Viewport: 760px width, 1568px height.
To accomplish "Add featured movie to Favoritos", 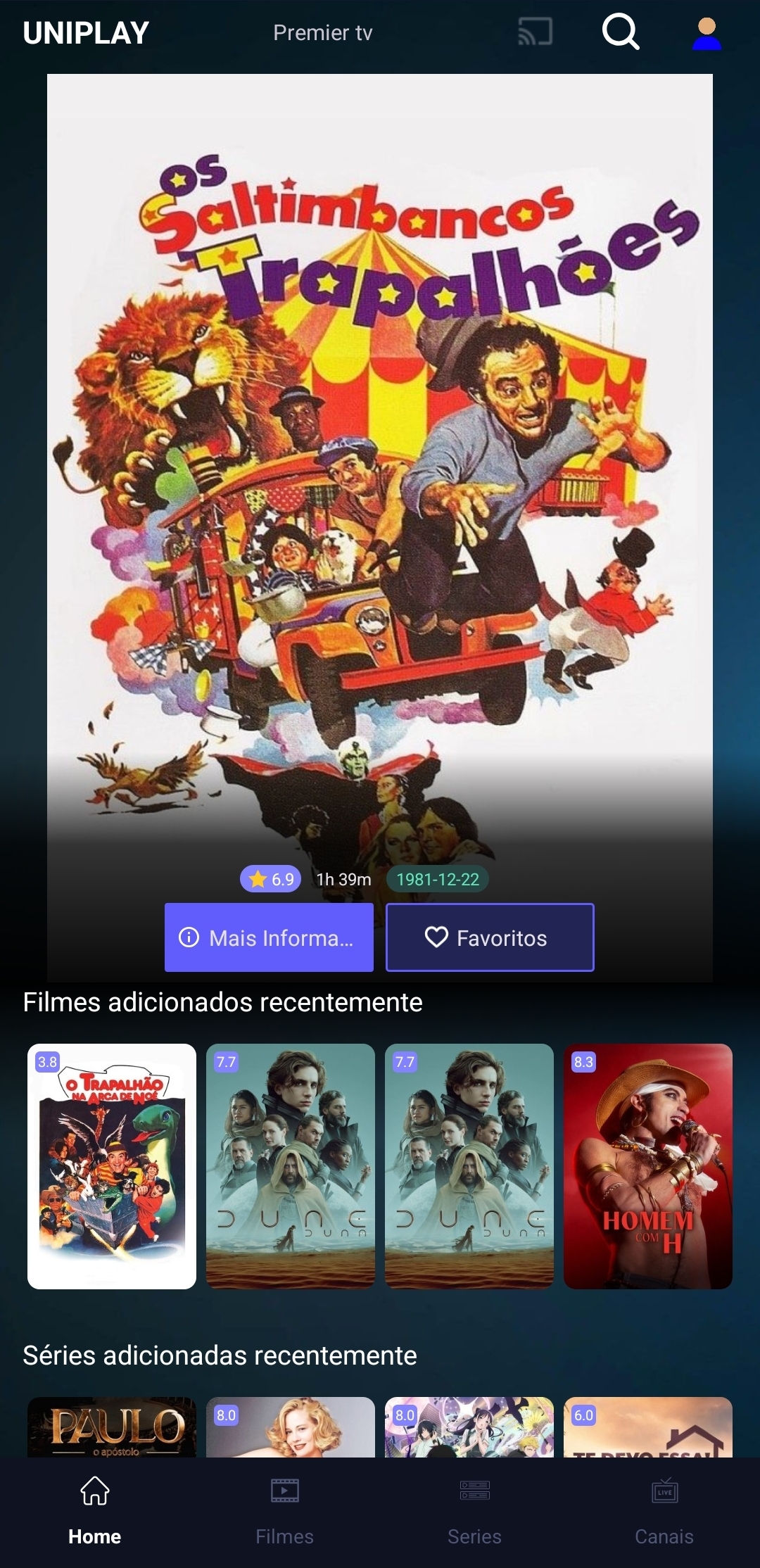I will point(490,937).
